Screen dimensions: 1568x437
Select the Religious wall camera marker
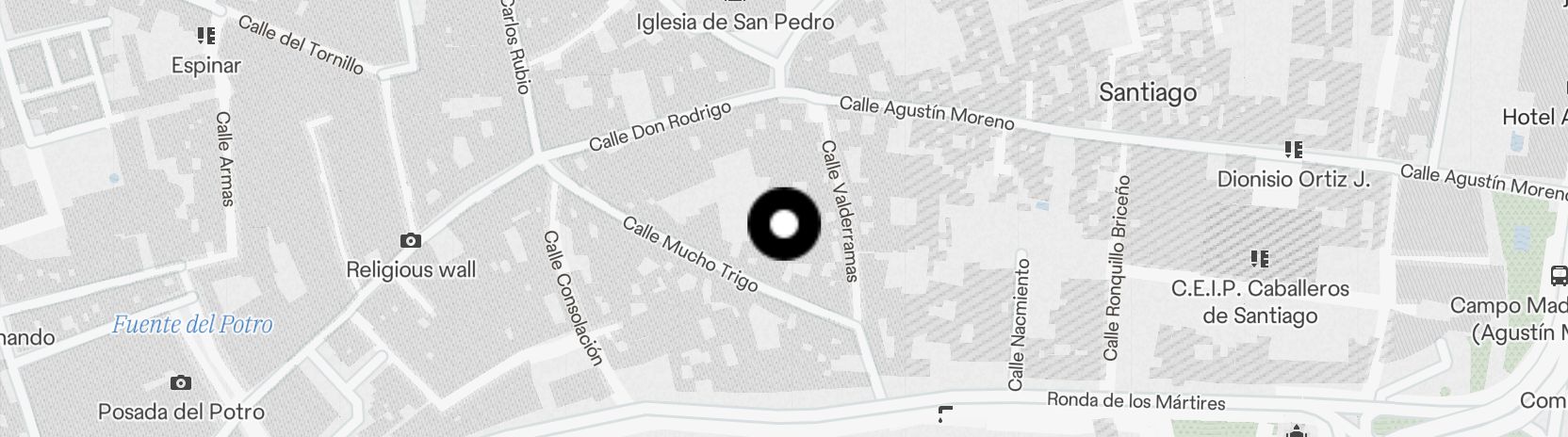pyautogui.click(x=410, y=241)
